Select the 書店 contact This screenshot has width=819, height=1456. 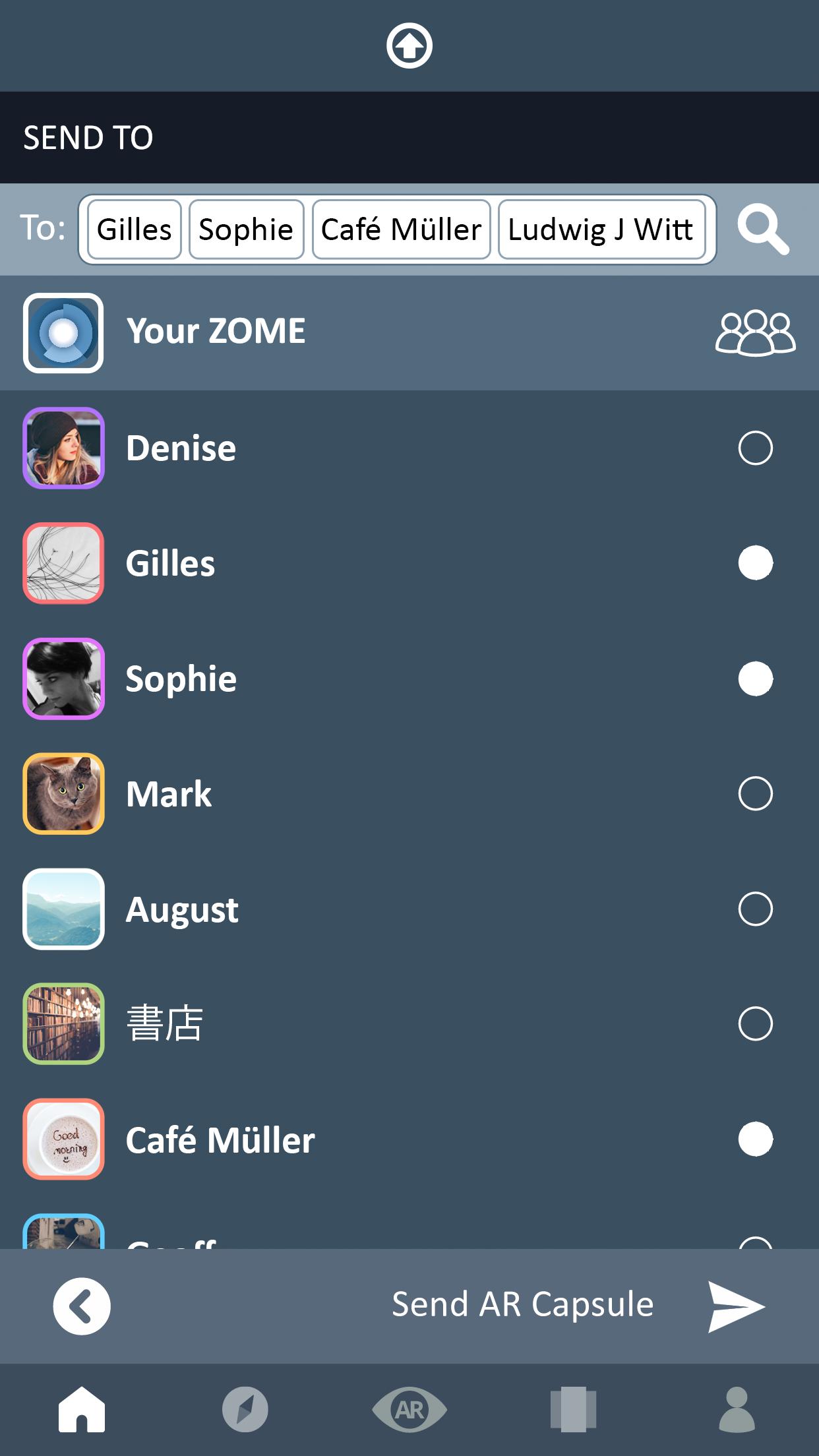coord(755,1023)
